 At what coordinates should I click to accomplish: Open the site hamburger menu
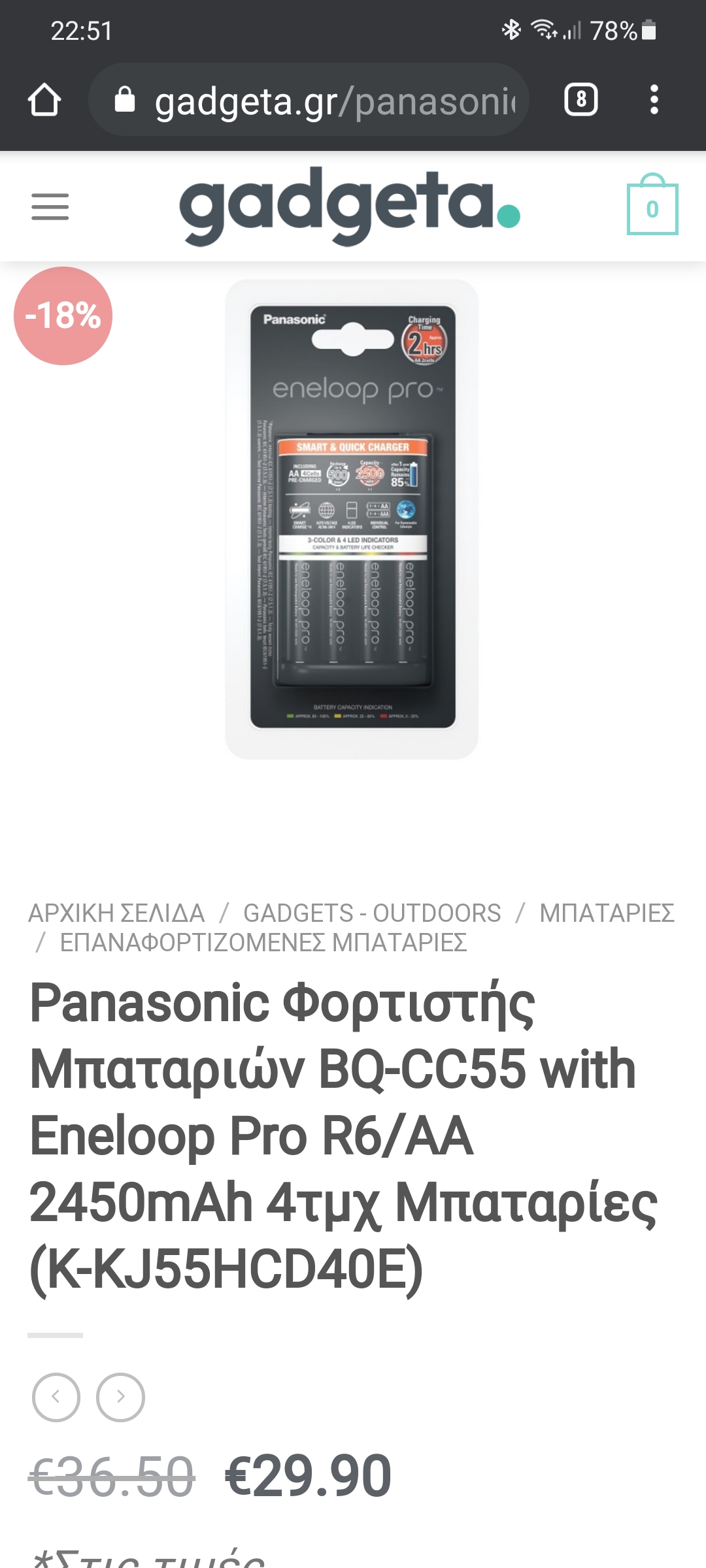point(50,207)
